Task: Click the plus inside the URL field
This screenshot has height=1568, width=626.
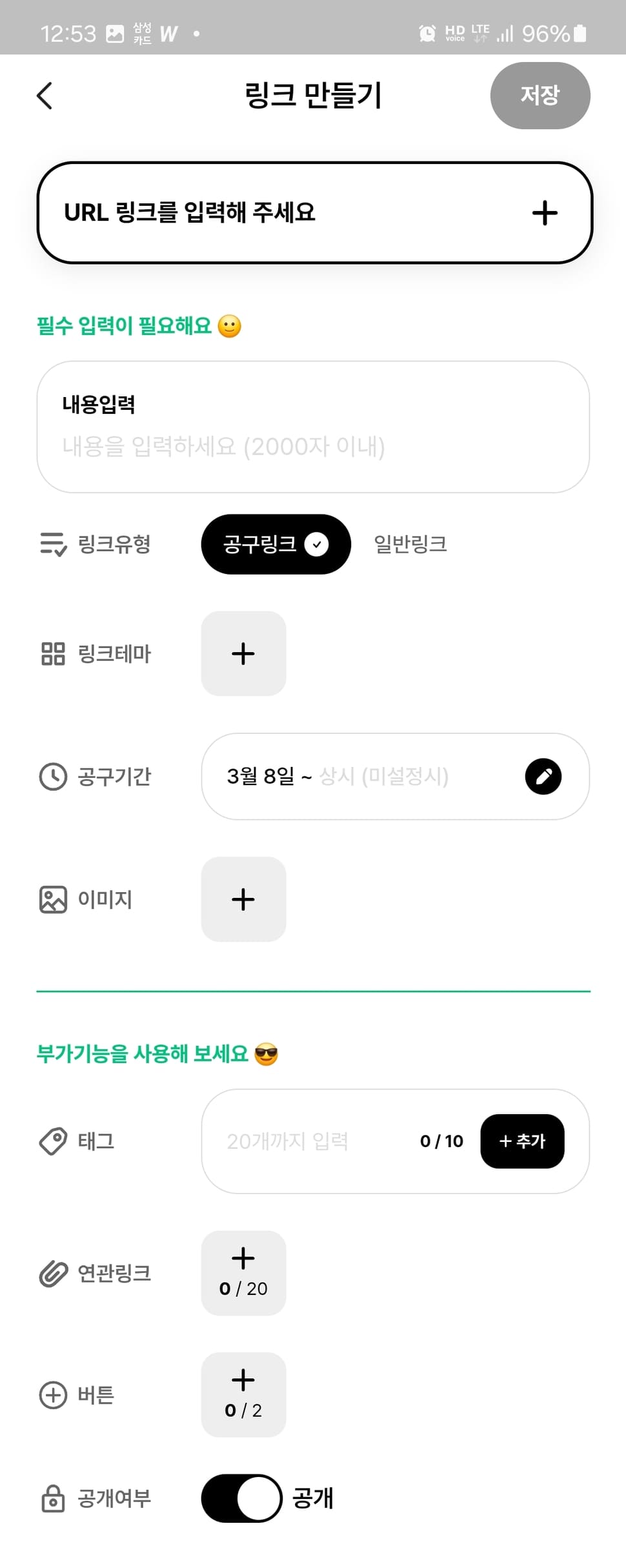Action: pyautogui.click(x=544, y=212)
